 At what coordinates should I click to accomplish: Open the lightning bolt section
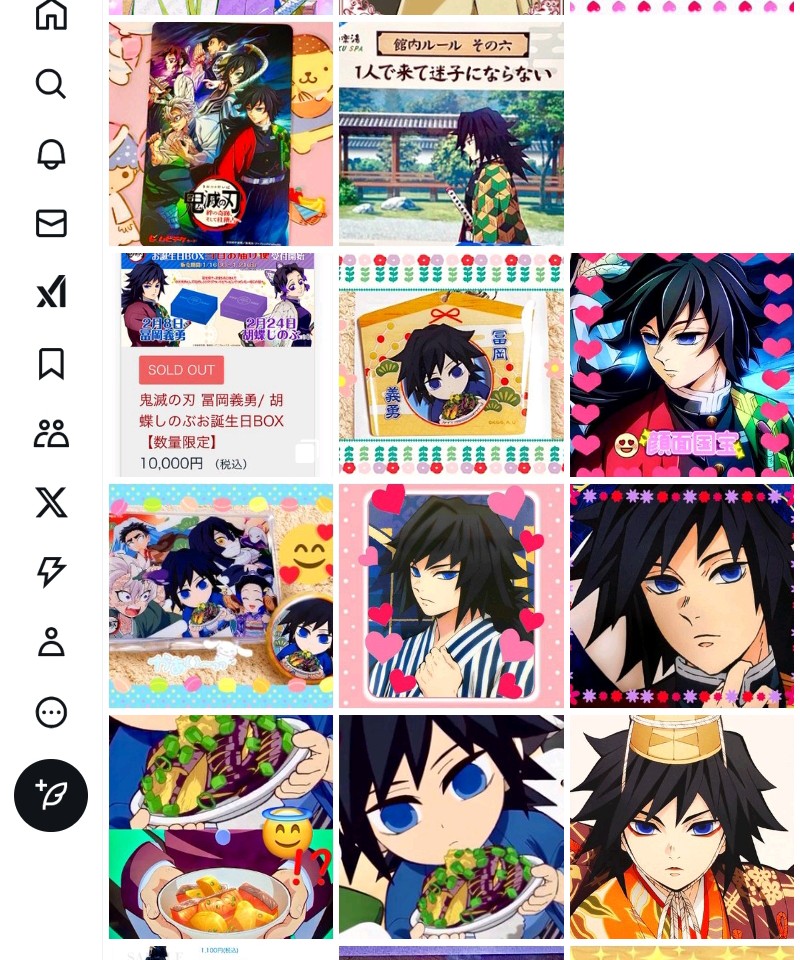tap(51, 572)
